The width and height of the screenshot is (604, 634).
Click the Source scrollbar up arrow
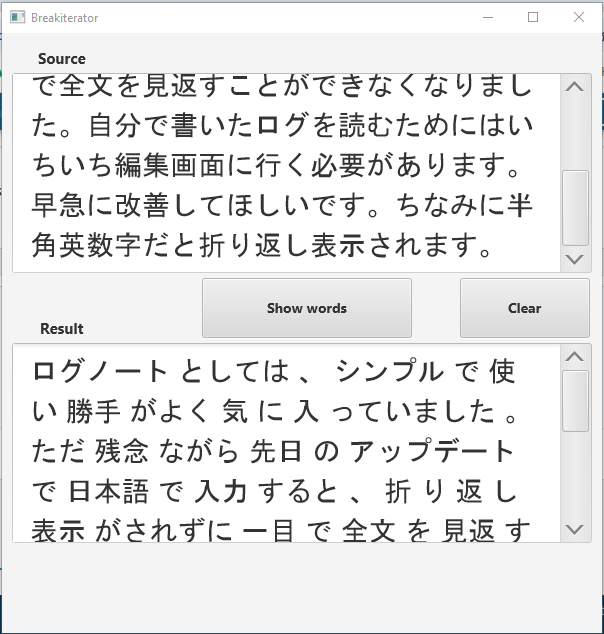(x=575, y=87)
